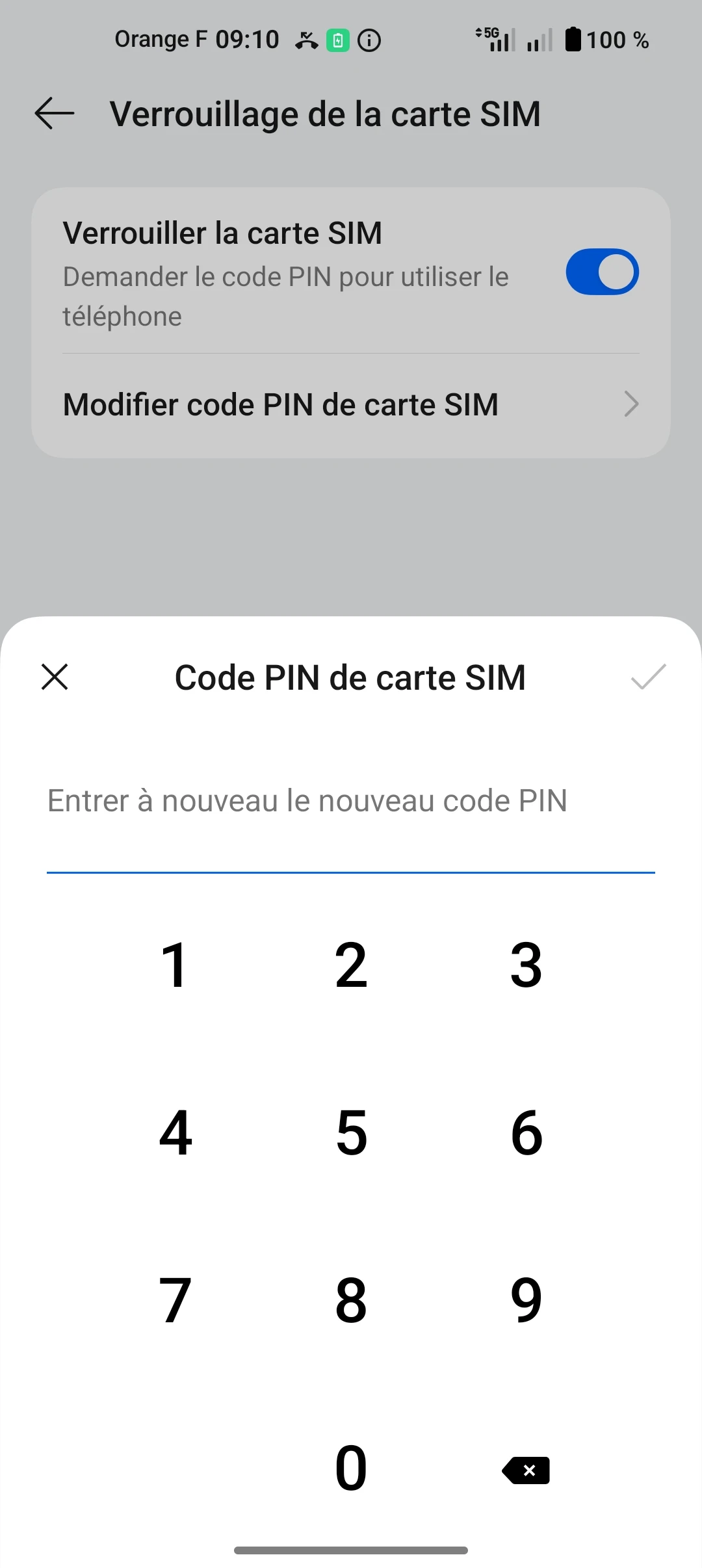The image size is (702, 1568).
Task: Enter digit 4 on the keypad
Action: [x=175, y=1132]
